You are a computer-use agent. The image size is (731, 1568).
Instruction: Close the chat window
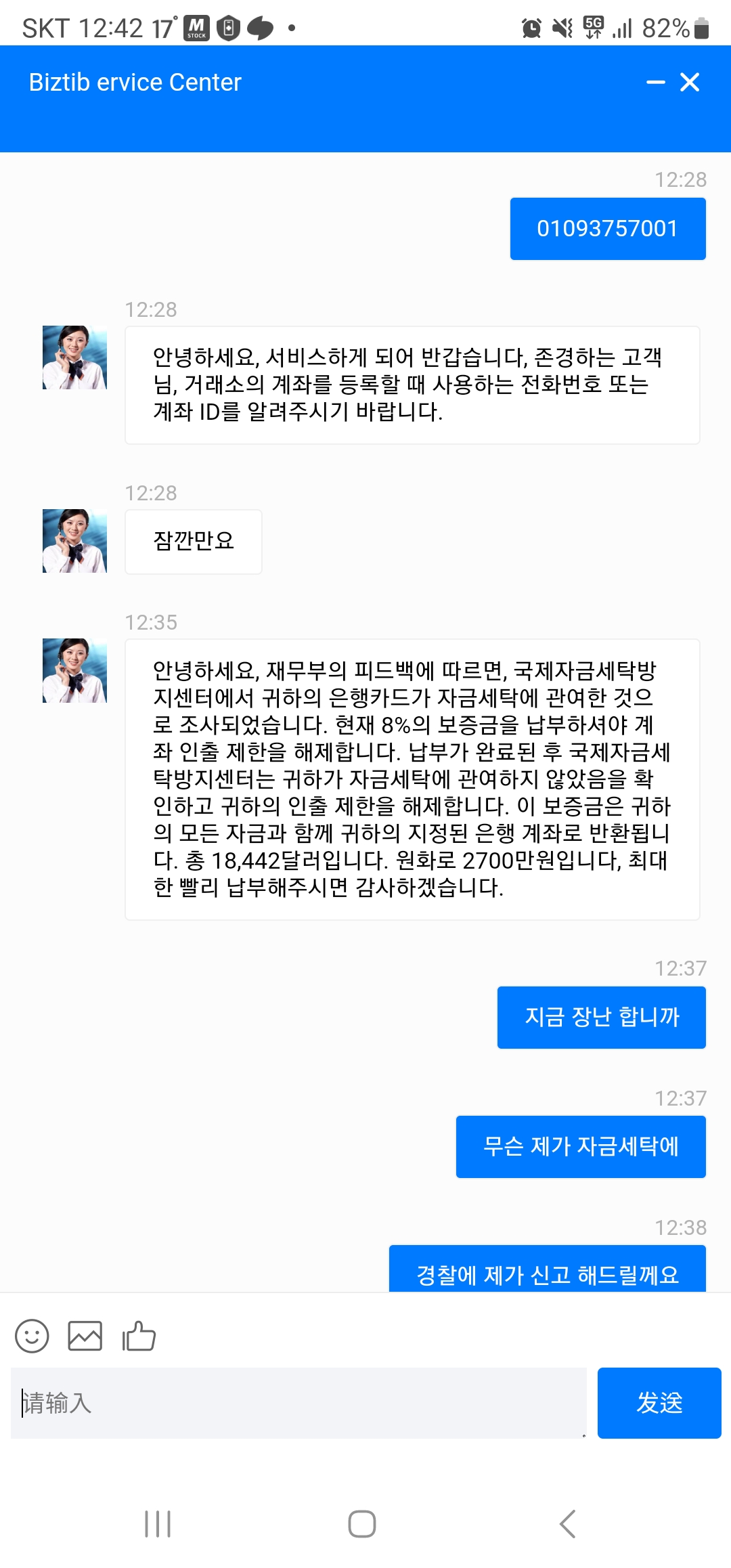(x=690, y=83)
